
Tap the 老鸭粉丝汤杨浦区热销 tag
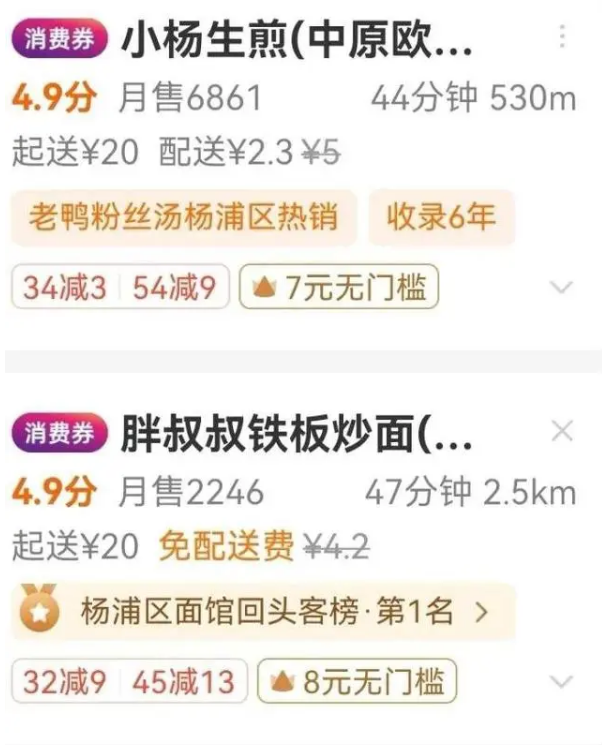tap(183, 217)
